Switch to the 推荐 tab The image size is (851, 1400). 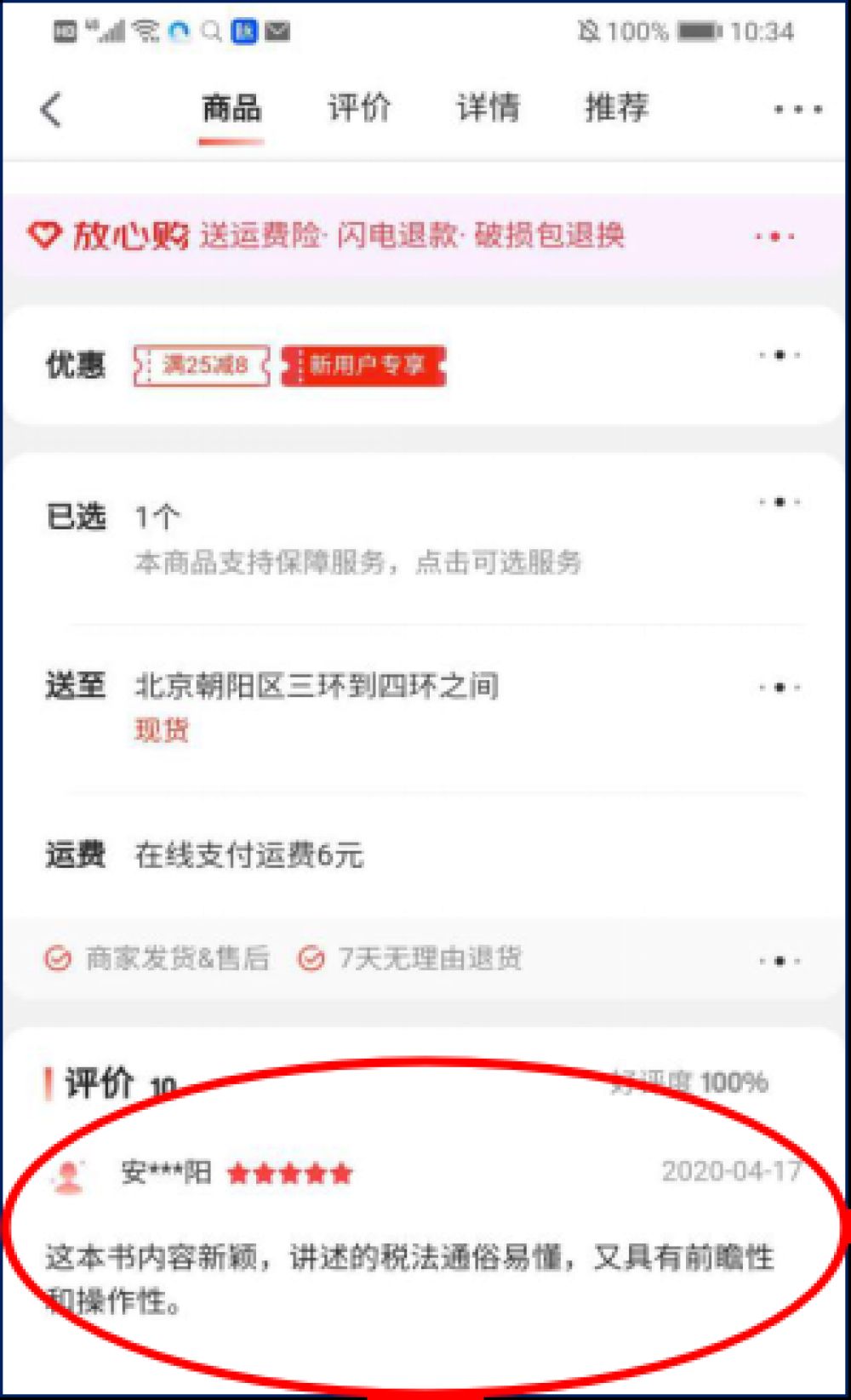pos(617,109)
